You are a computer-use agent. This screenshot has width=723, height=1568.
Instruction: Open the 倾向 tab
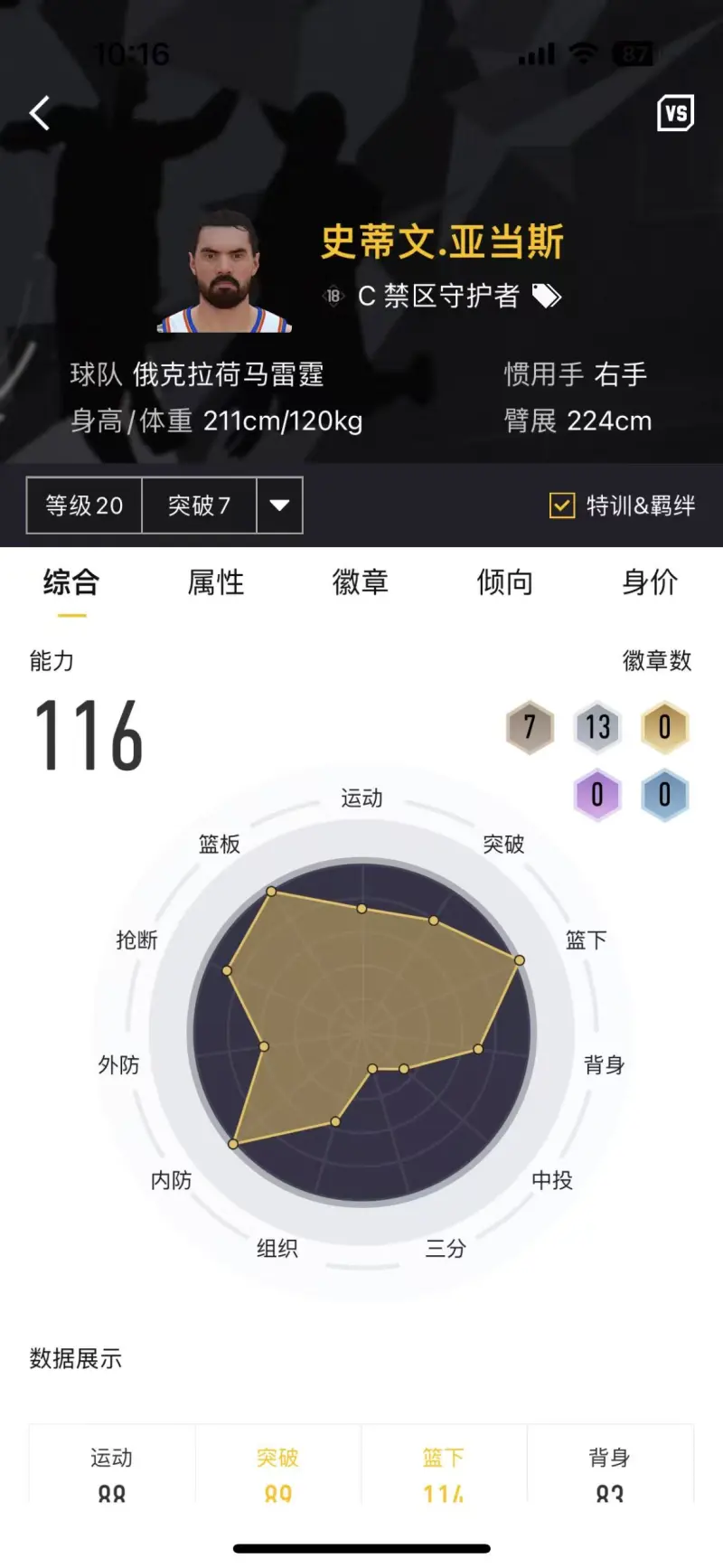[504, 583]
